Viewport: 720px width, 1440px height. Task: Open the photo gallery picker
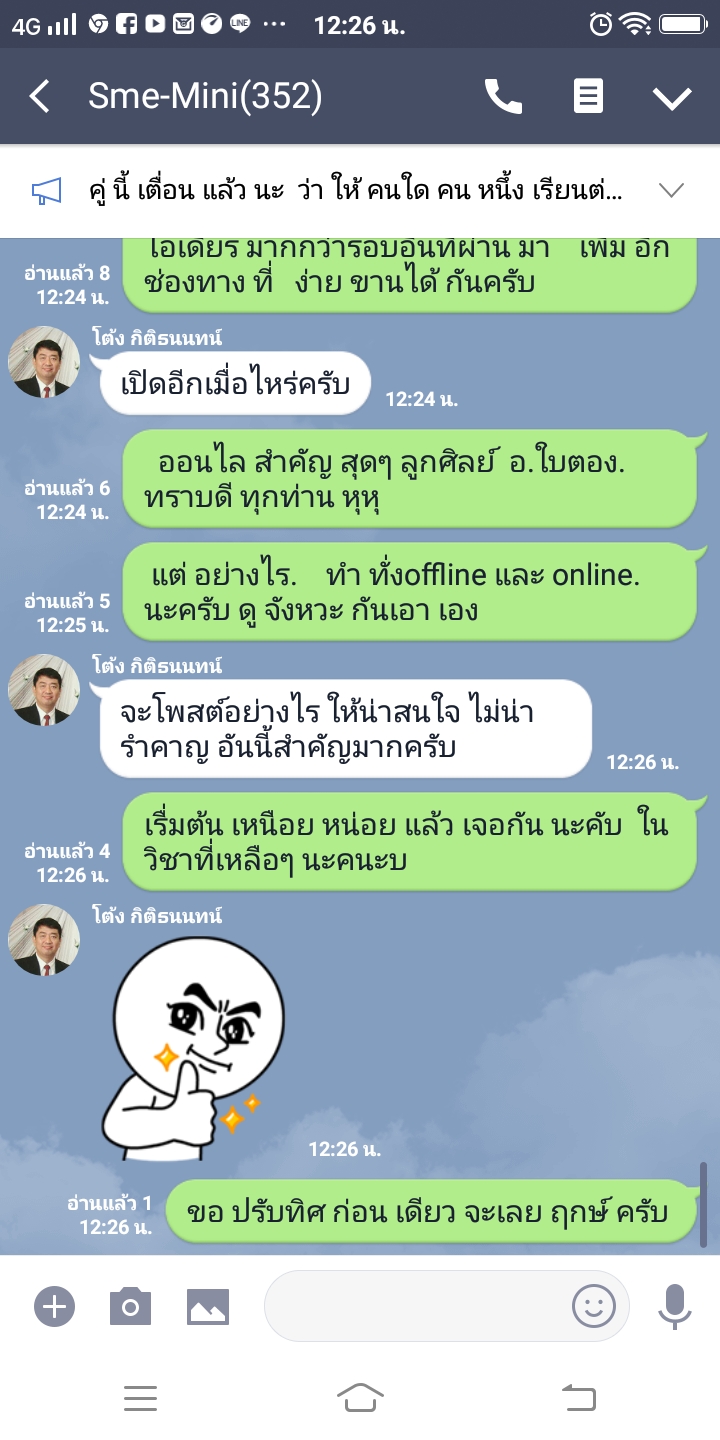(208, 1305)
